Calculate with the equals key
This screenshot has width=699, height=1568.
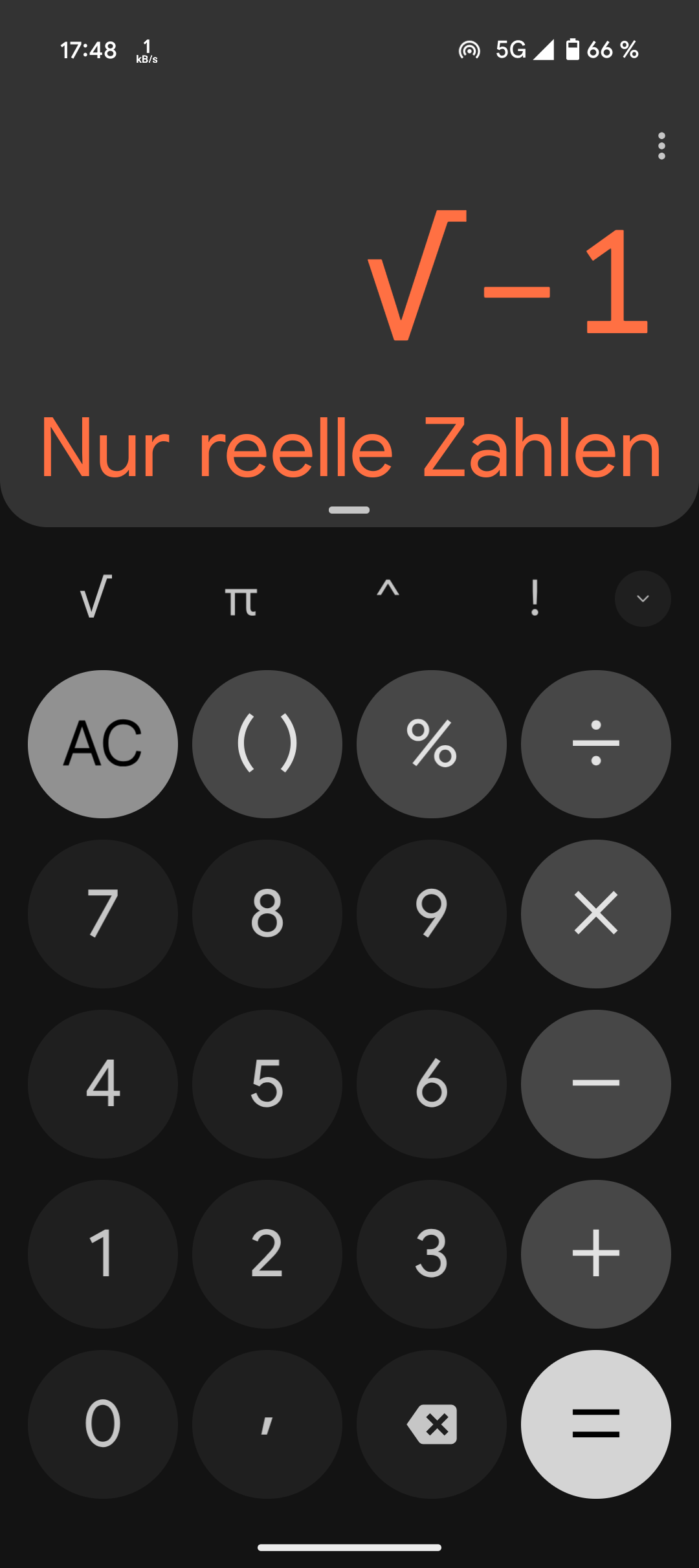click(x=596, y=1424)
